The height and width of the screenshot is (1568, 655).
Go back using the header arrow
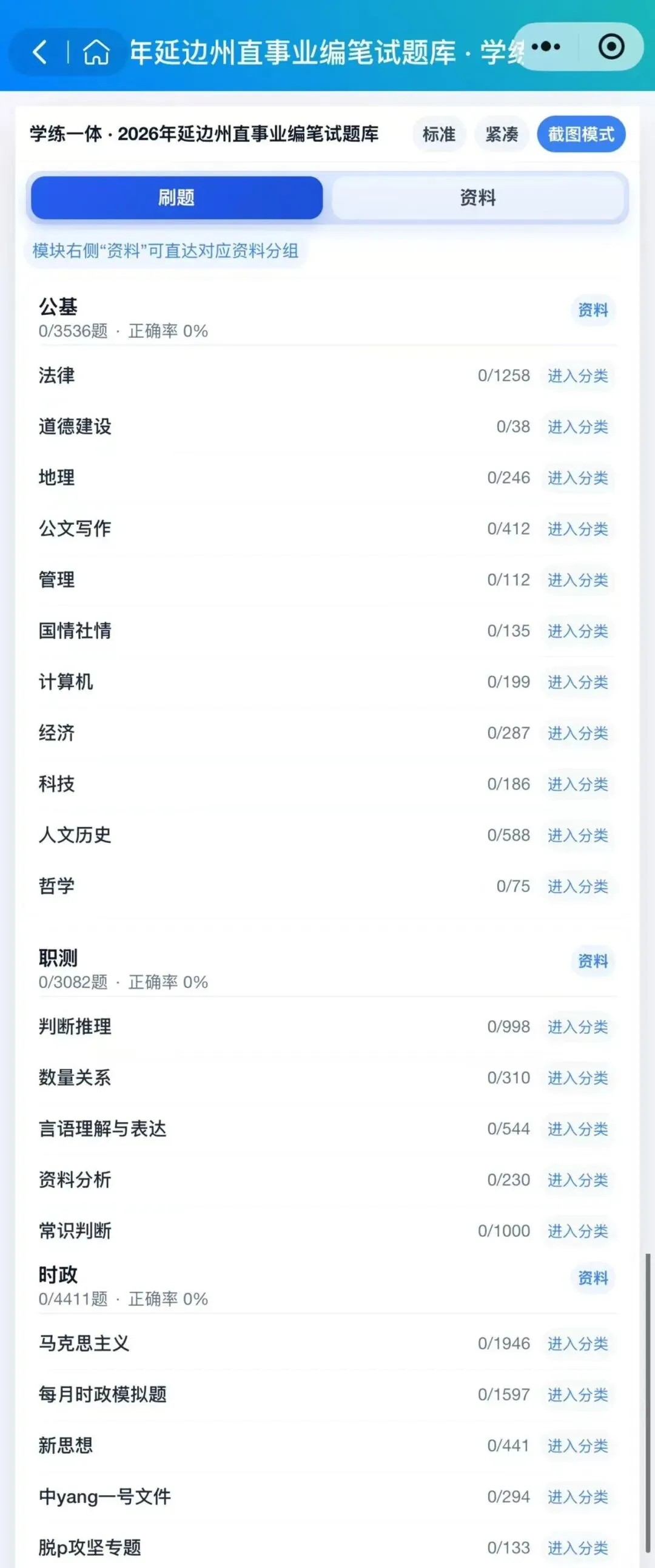(x=39, y=52)
